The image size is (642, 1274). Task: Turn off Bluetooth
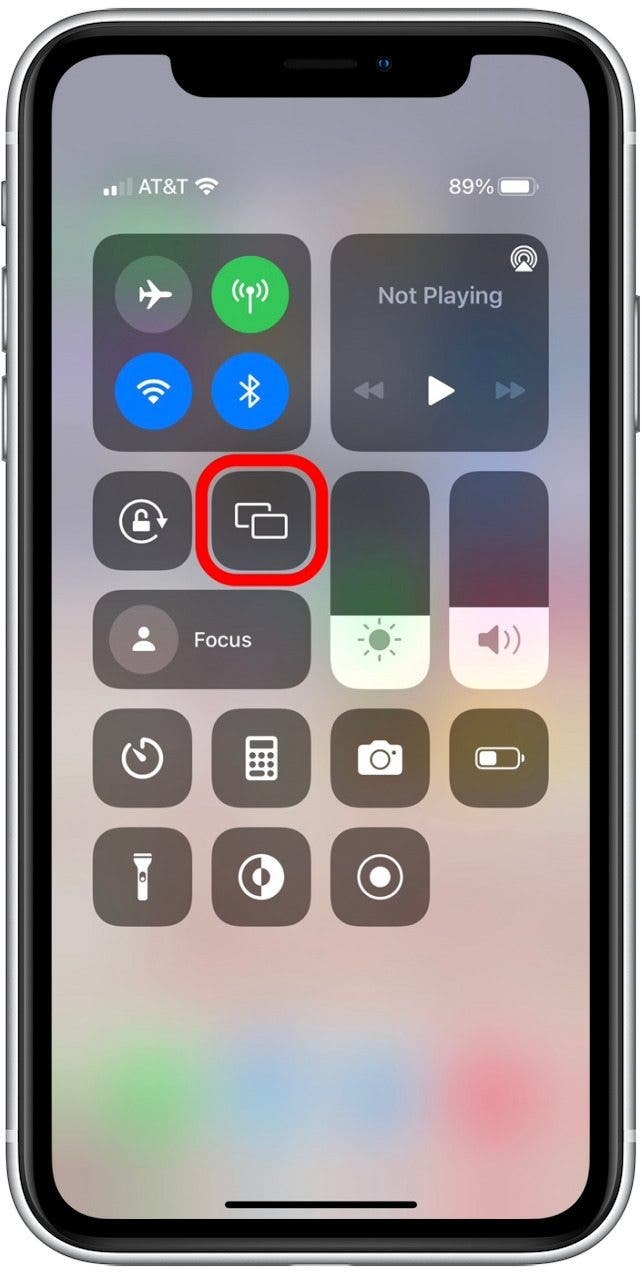click(250, 391)
